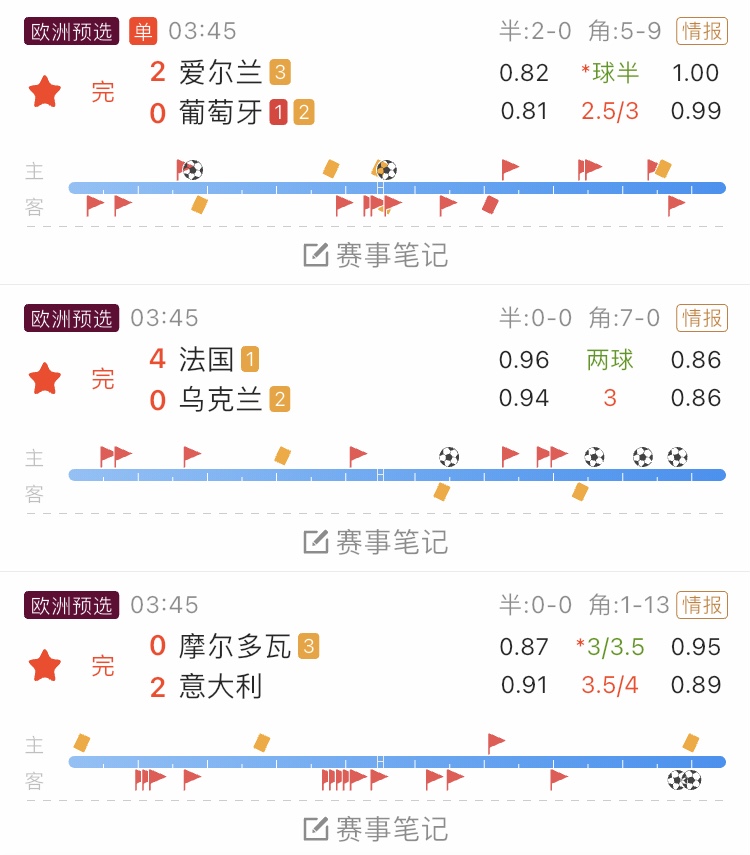Toggle the favorite star on France vs Ukraine
The width and height of the screenshot is (750, 855).
point(44,380)
